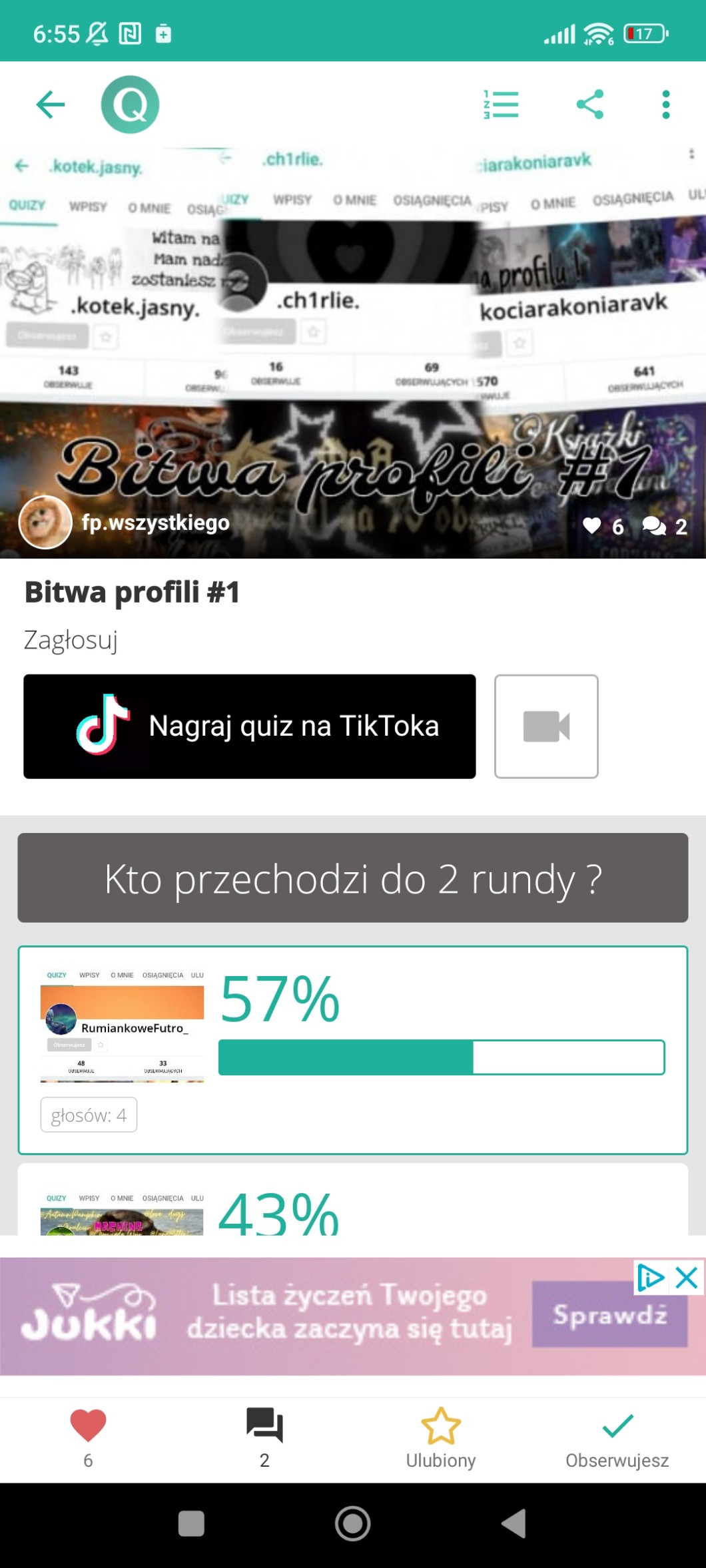Go back using the arrow
706x1568 pixels.
[x=50, y=105]
